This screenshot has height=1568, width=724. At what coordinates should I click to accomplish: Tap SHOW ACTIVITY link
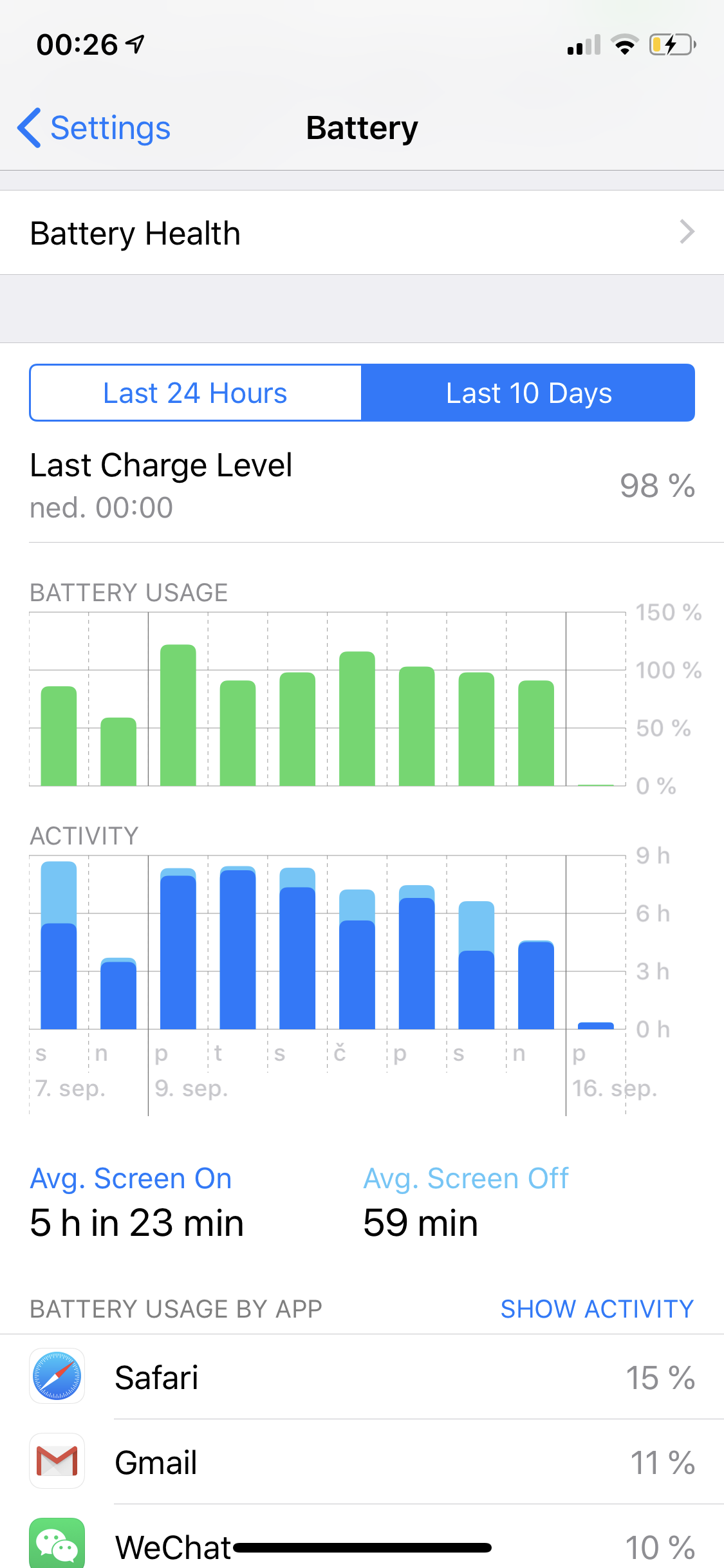(x=597, y=1309)
